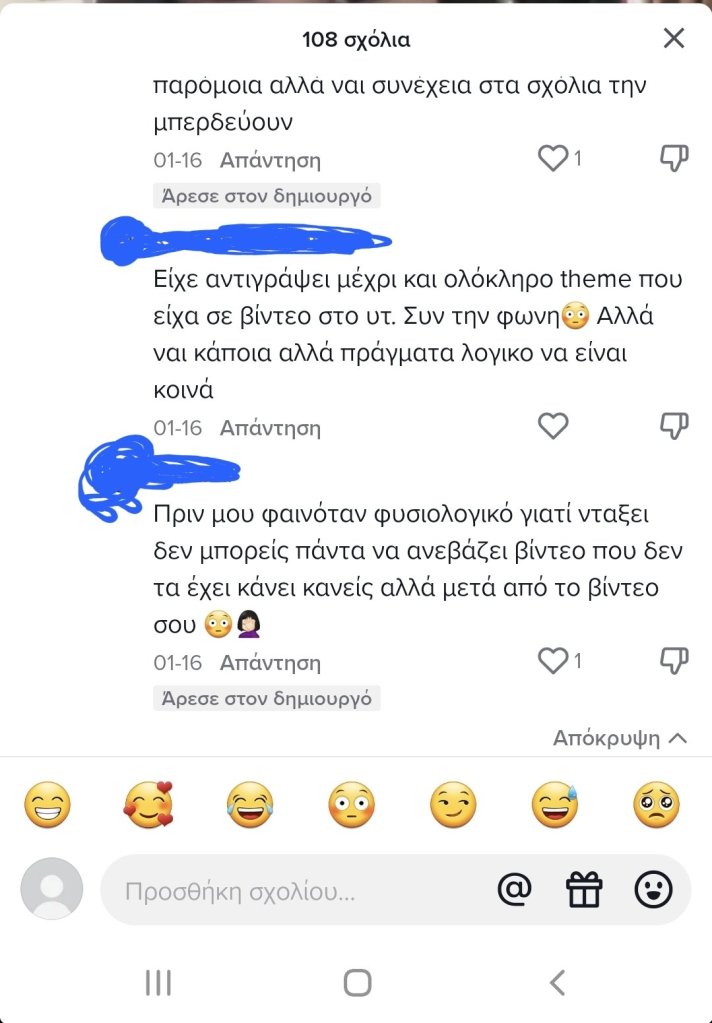Like the comment starting 'Πριν μου φαινόταν'
The height and width of the screenshot is (1023, 712).
click(553, 661)
